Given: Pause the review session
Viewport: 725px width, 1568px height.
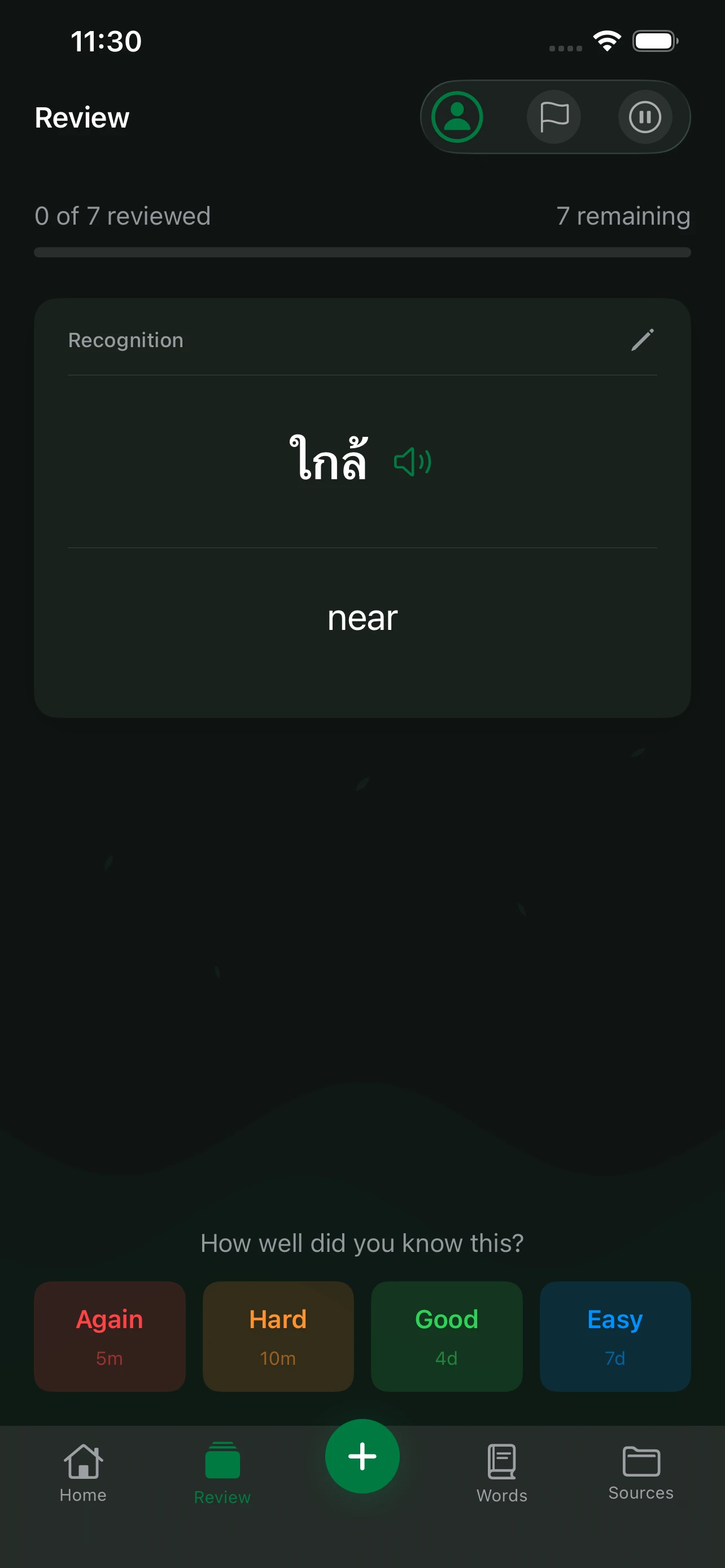Looking at the screenshot, I should tap(645, 117).
